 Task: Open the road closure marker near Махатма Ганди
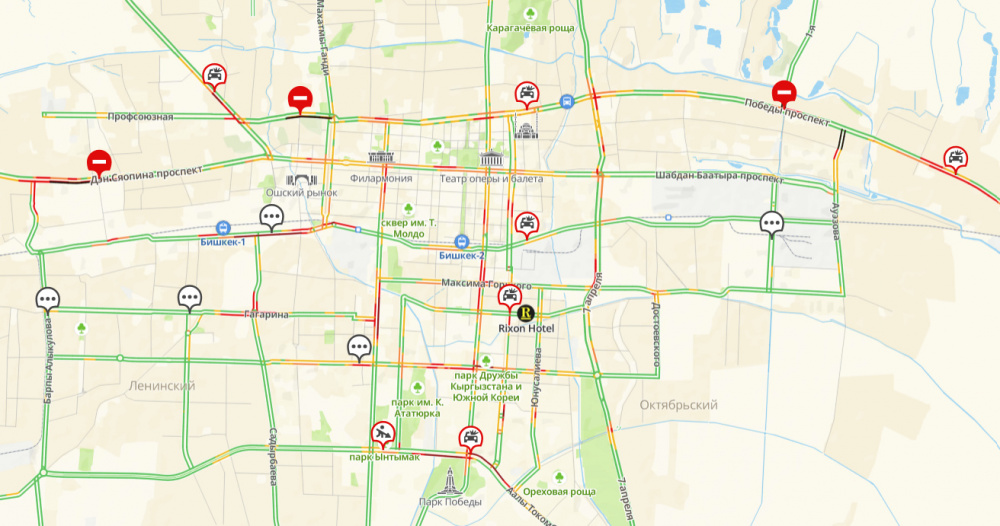pyautogui.click(x=301, y=97)
